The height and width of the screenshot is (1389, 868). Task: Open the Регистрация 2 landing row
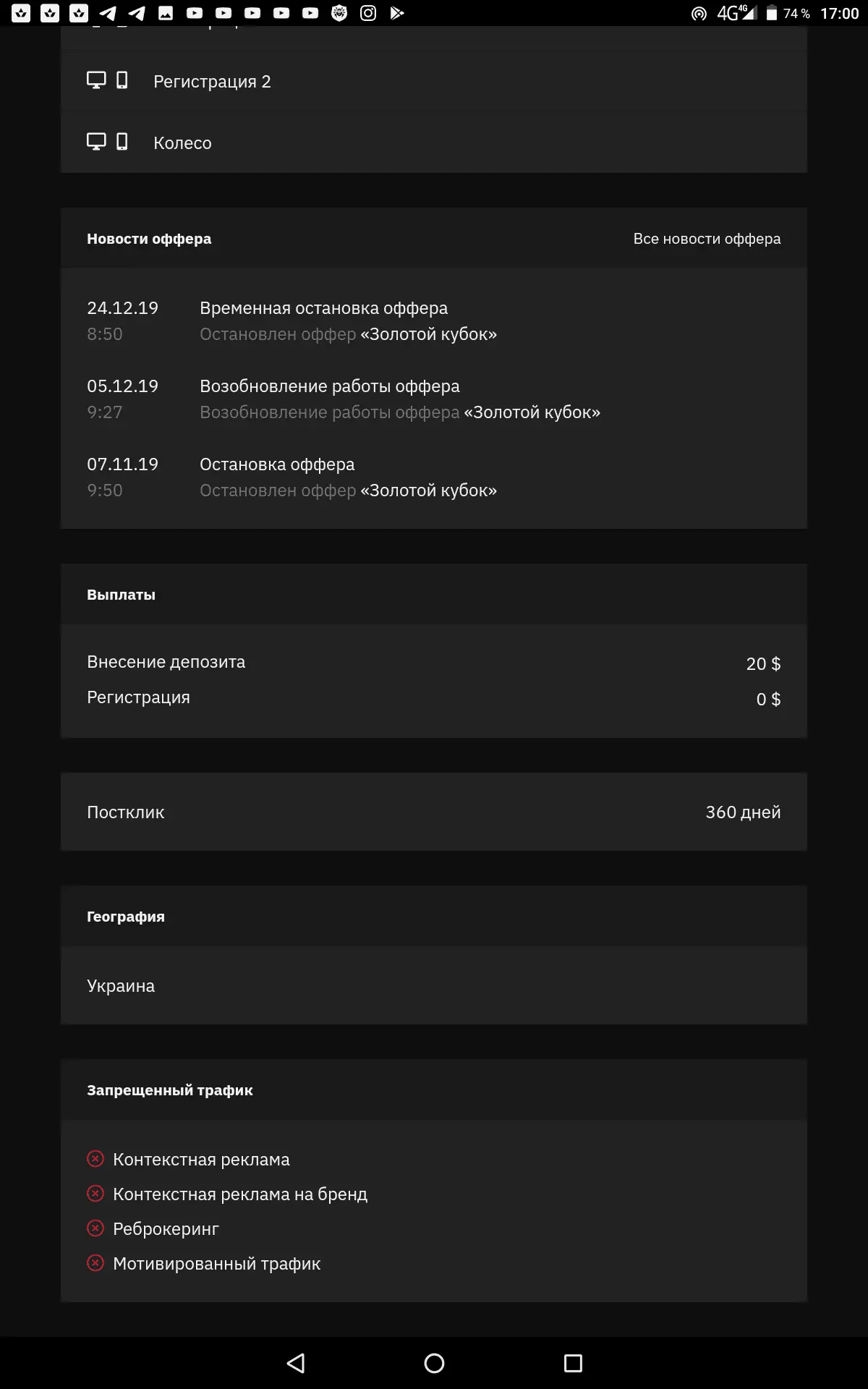click(212, 82)
